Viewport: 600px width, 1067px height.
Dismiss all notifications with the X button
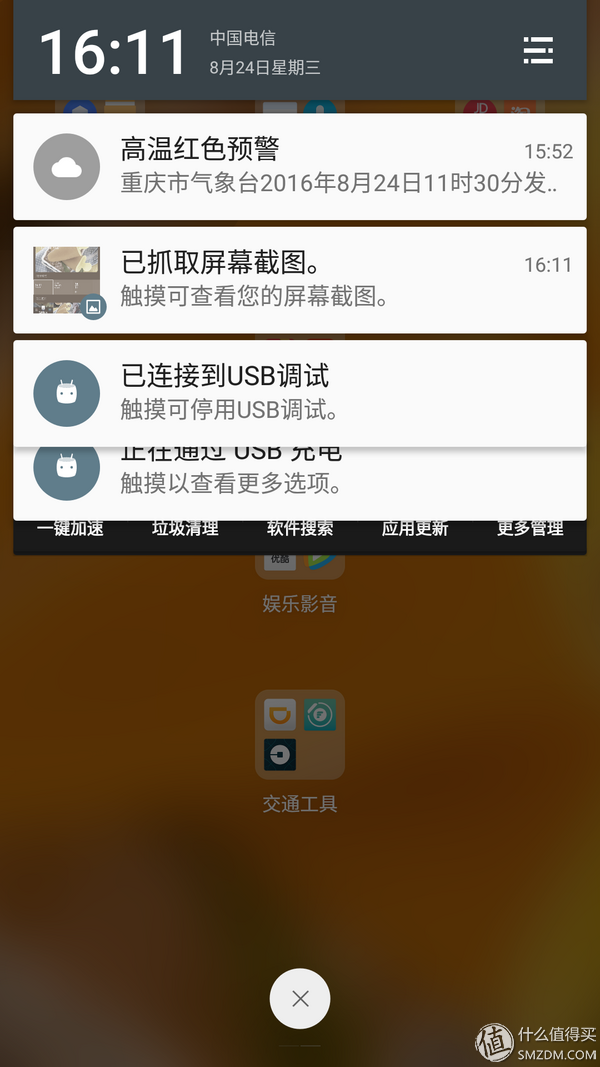pos(300,999)
